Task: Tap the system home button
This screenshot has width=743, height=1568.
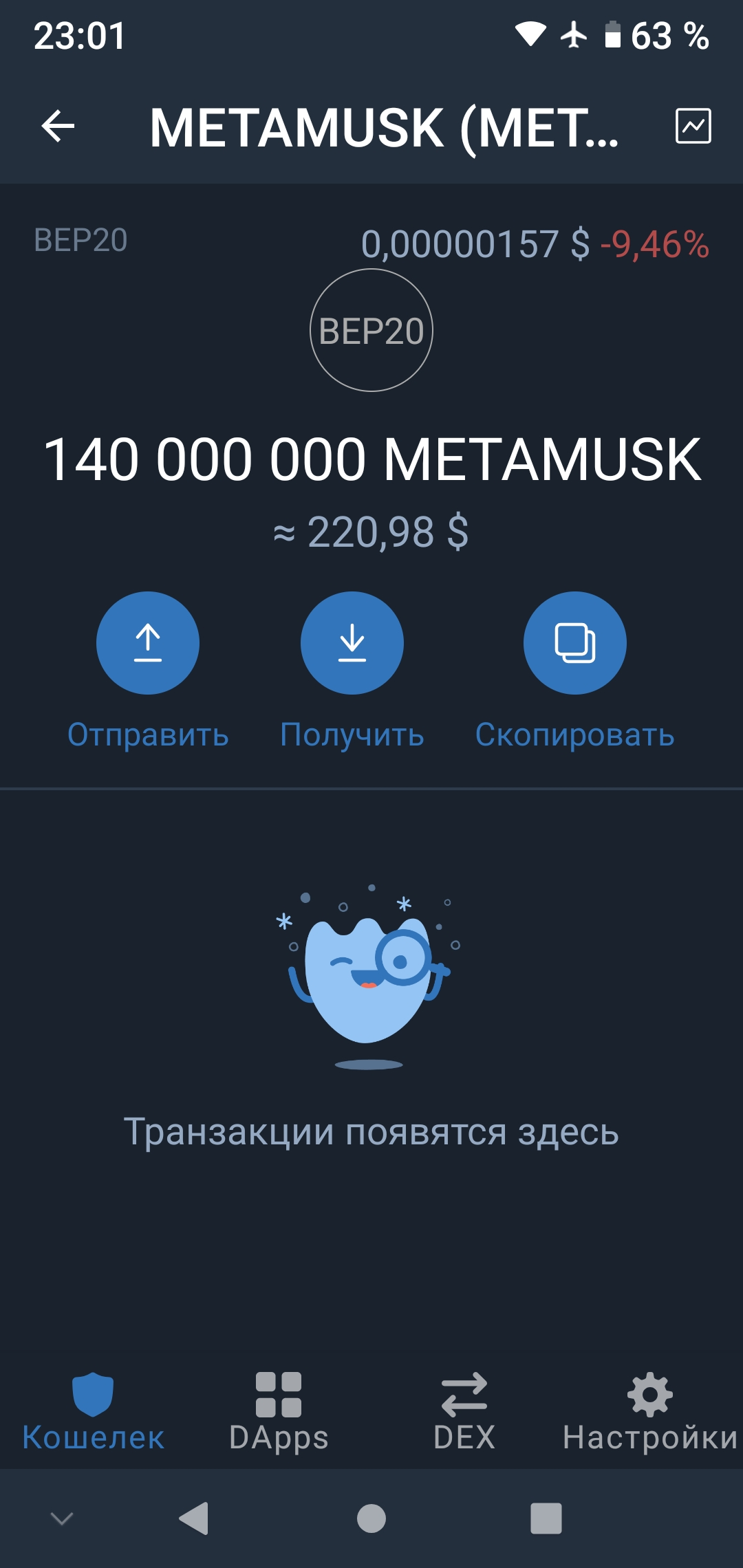Action: click(371, 1518)
